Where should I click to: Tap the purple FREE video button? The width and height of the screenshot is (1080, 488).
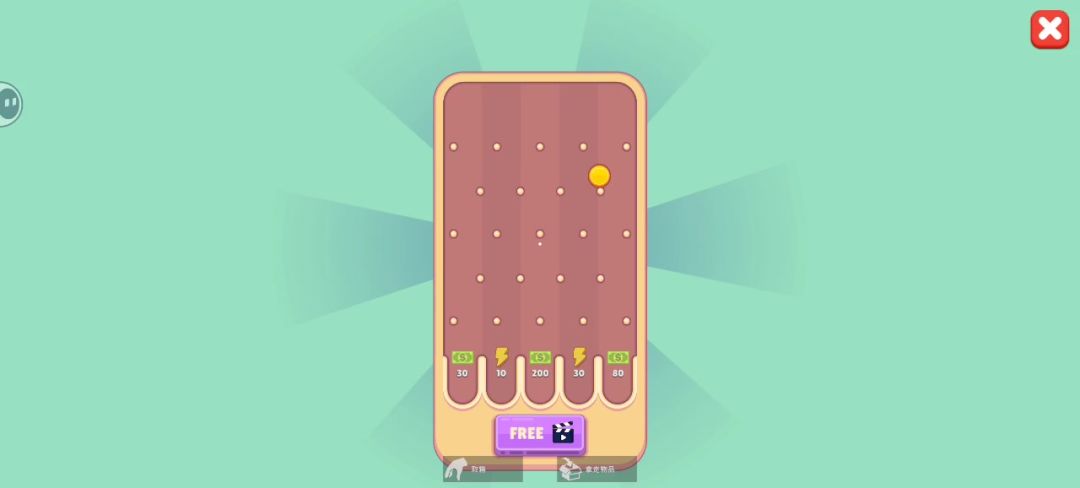click(540, 434)
